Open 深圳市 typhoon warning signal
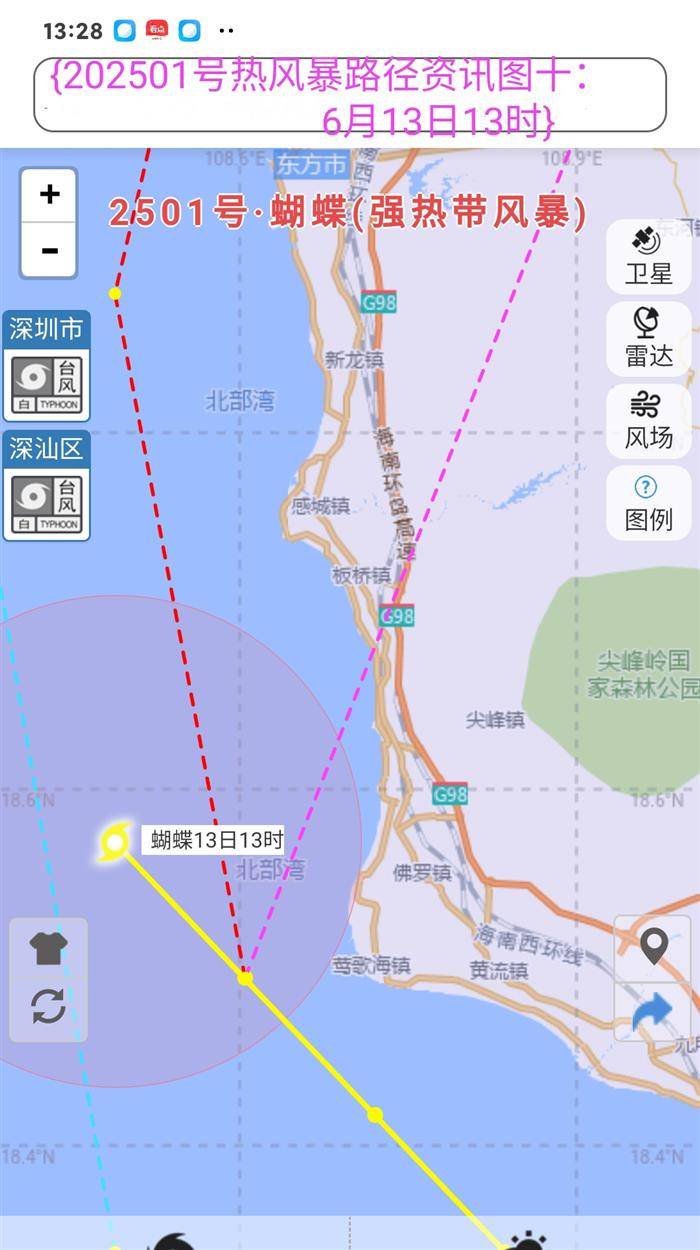The height and width of the screenshot is (1250, 700). (x=47, y=366)
